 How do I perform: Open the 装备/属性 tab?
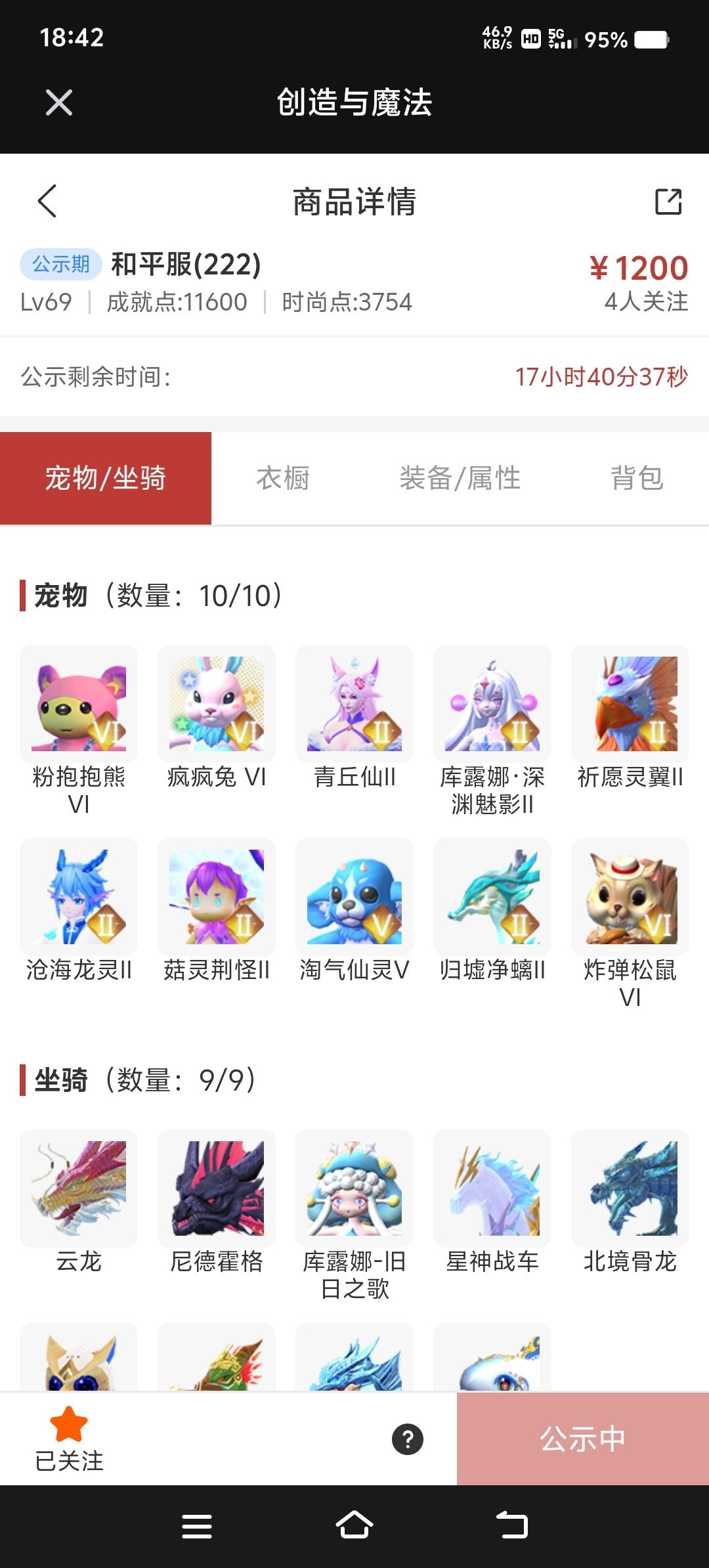coord(460,479)
